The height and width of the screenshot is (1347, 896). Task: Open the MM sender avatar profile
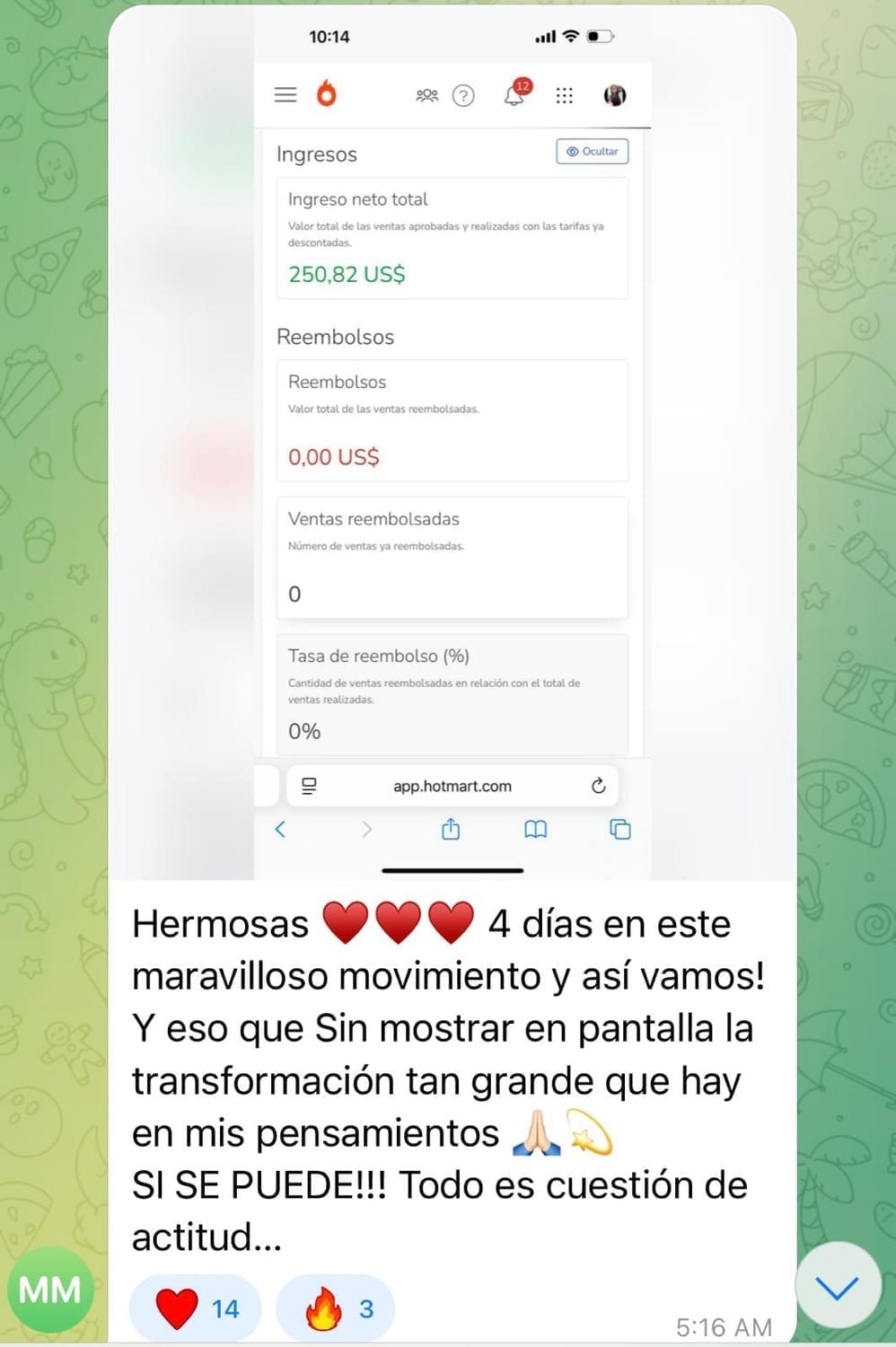point(50,1290)
